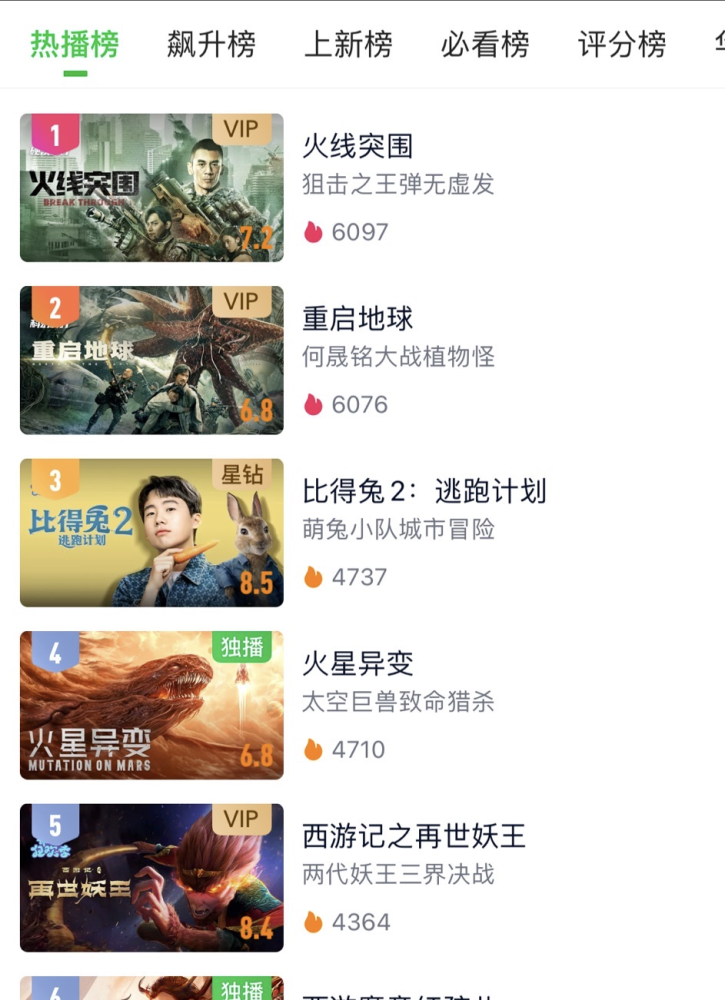Select the 上新榜 tab

click(x=348, y=45)
